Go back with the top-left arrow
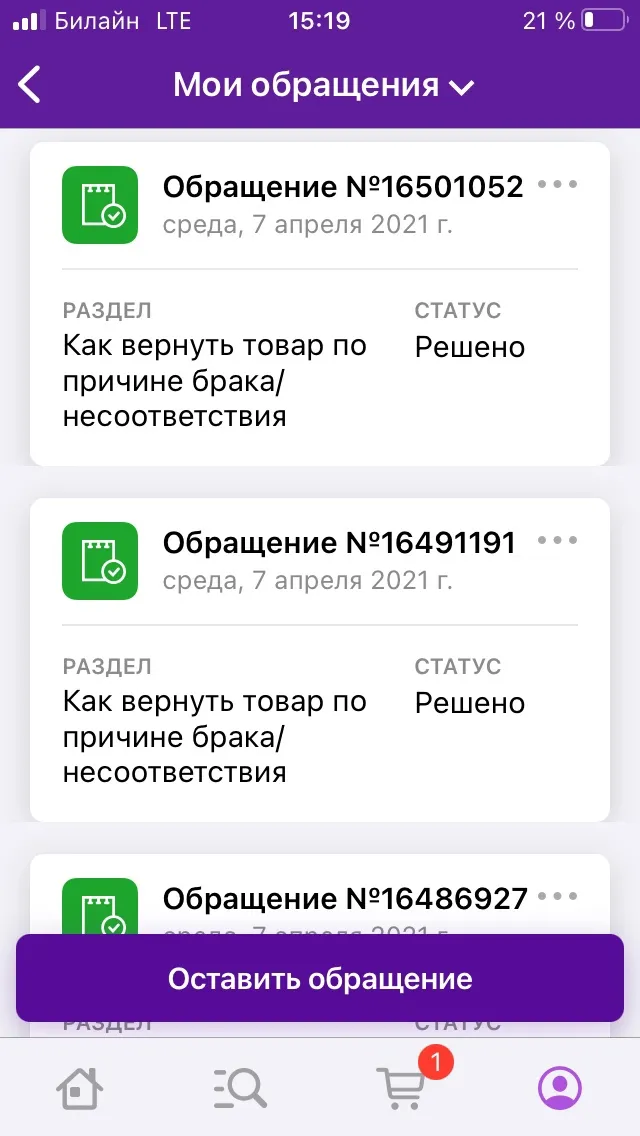Screen dimensions: 640x1136 tap(30, 85)
